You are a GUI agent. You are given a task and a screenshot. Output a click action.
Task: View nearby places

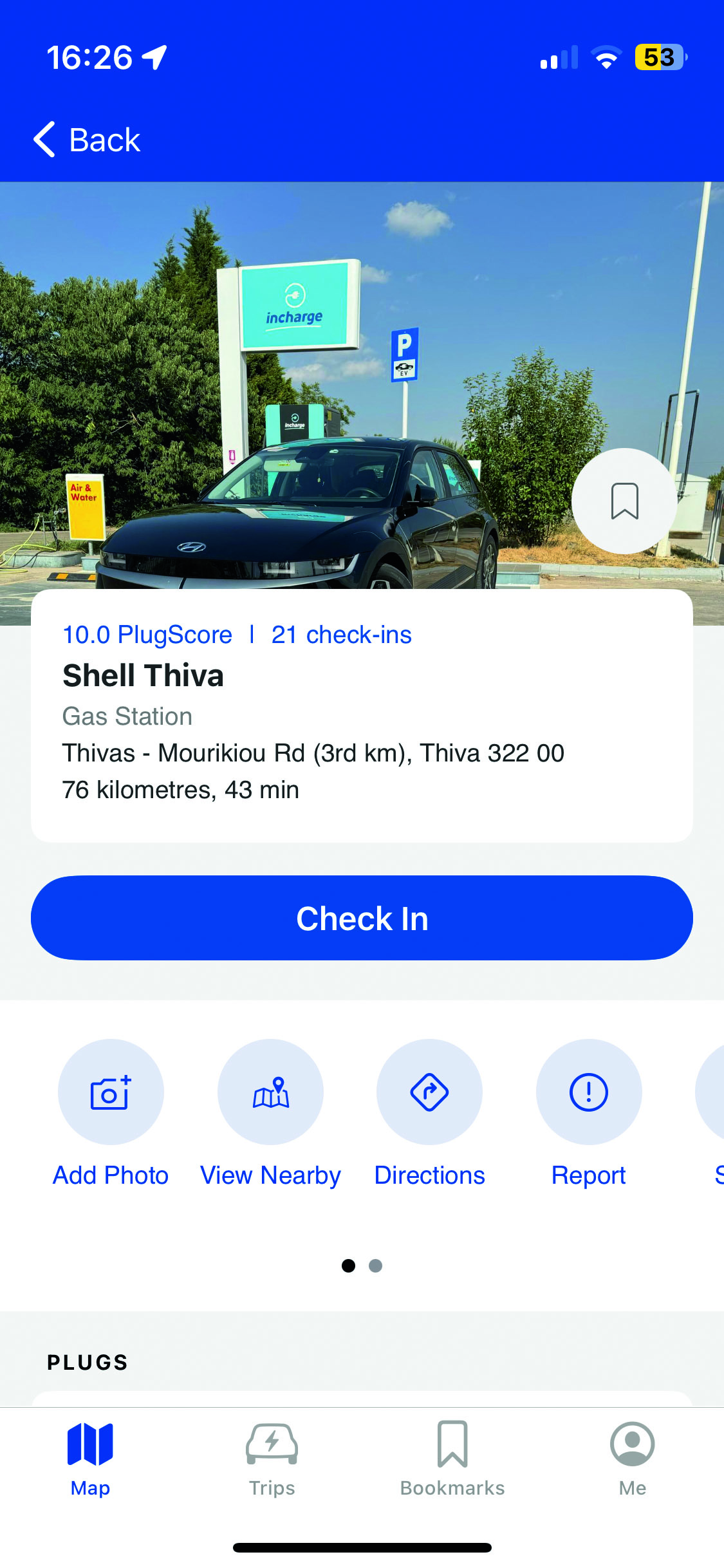point(270,1114)
